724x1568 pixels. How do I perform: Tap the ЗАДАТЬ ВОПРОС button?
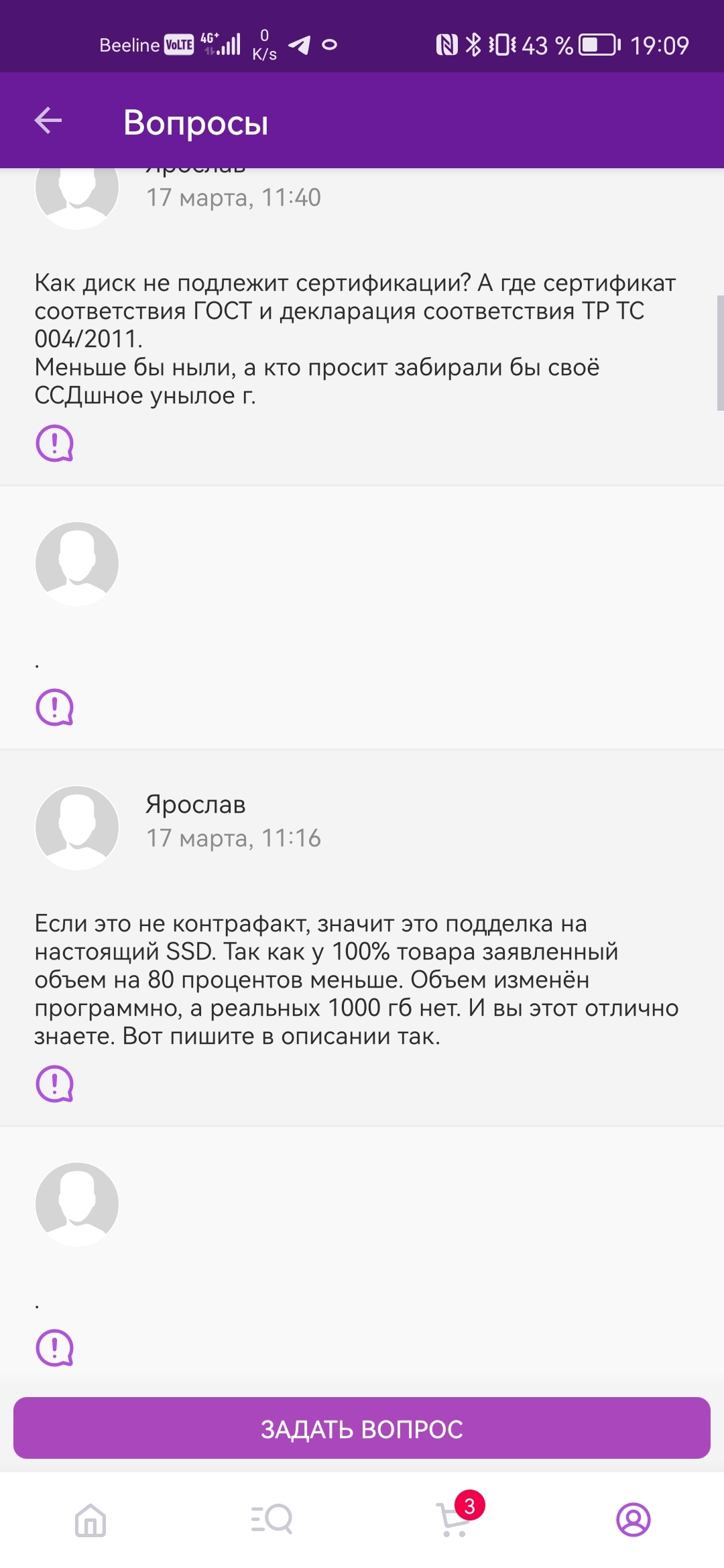(x=362, y=1429)
